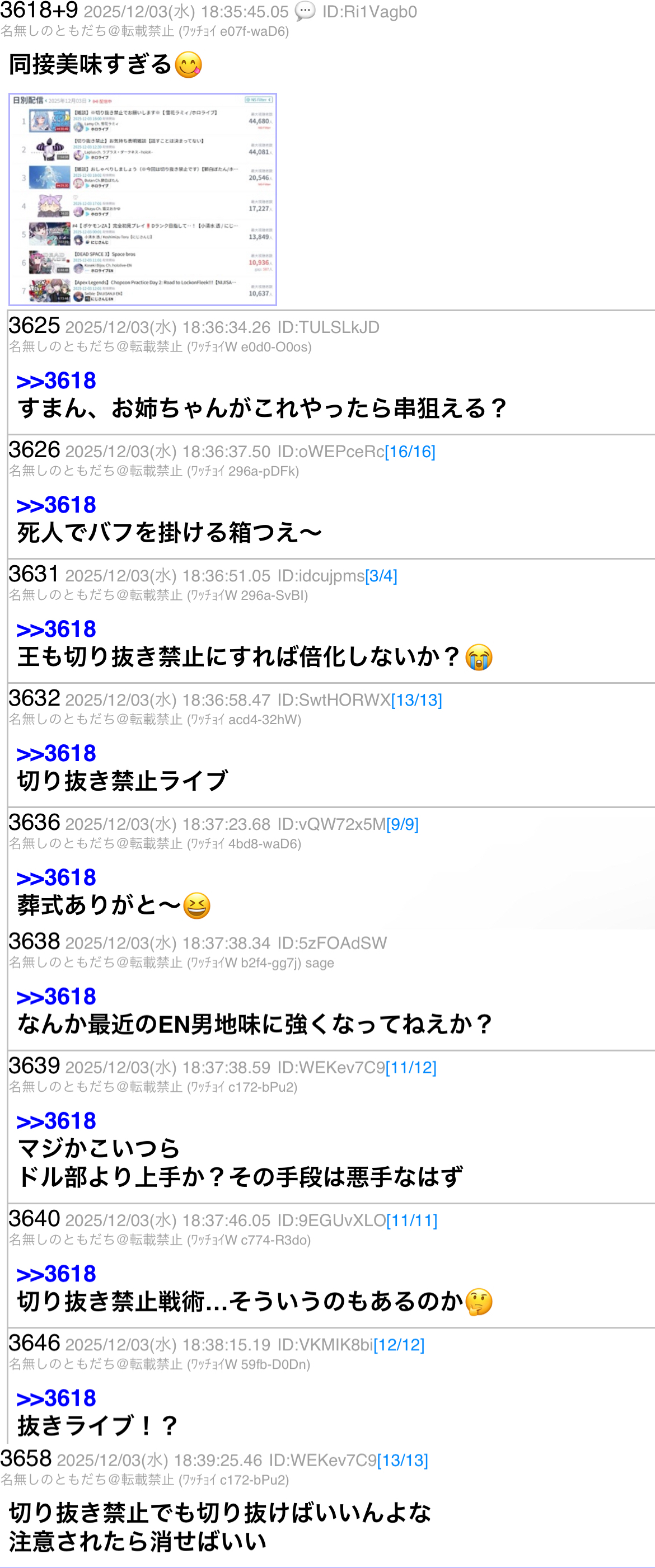
Task: Jump to >>3618 from post 3632
Action: [56, 754]
